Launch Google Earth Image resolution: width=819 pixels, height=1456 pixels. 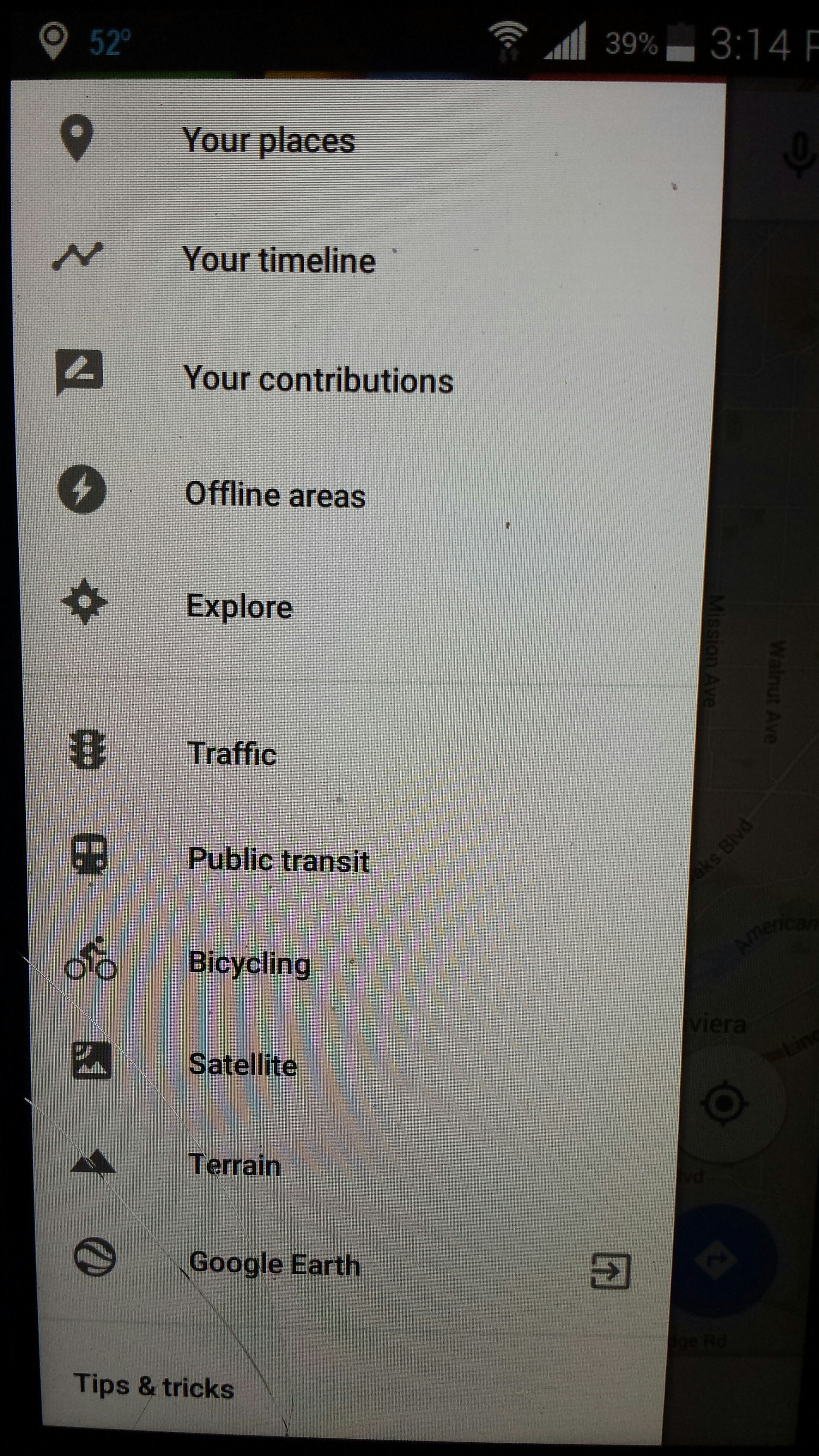(x=275, y=1264)
